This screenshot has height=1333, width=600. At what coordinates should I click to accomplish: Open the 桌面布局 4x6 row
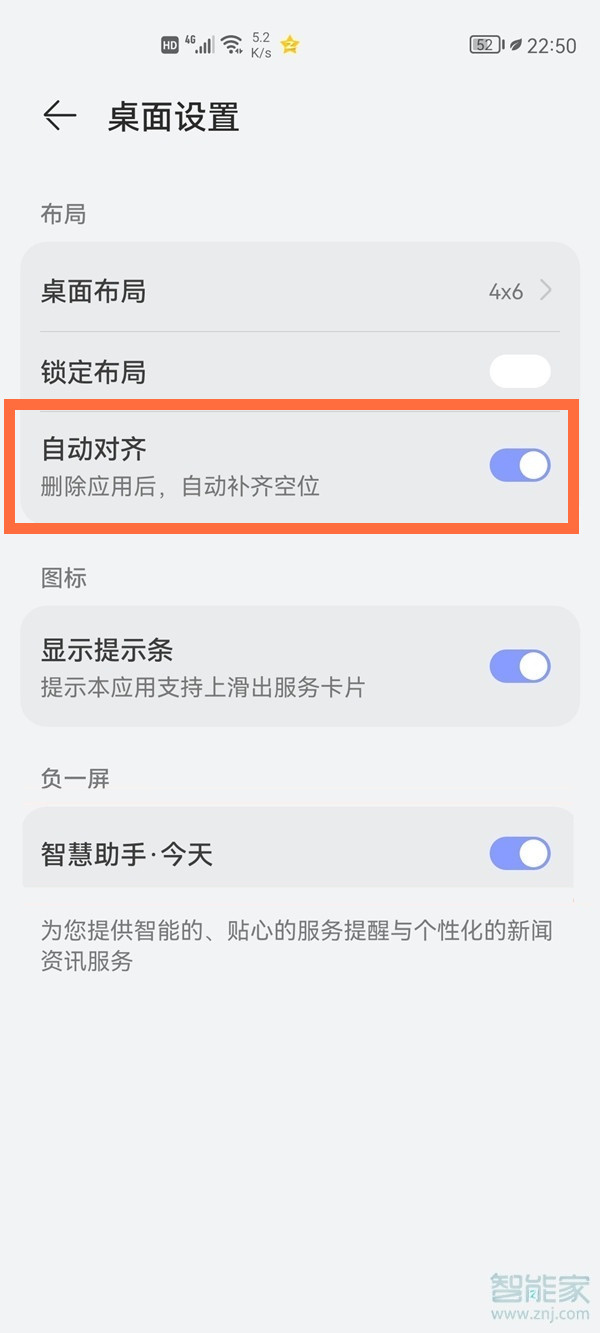(x=300, y=291)
